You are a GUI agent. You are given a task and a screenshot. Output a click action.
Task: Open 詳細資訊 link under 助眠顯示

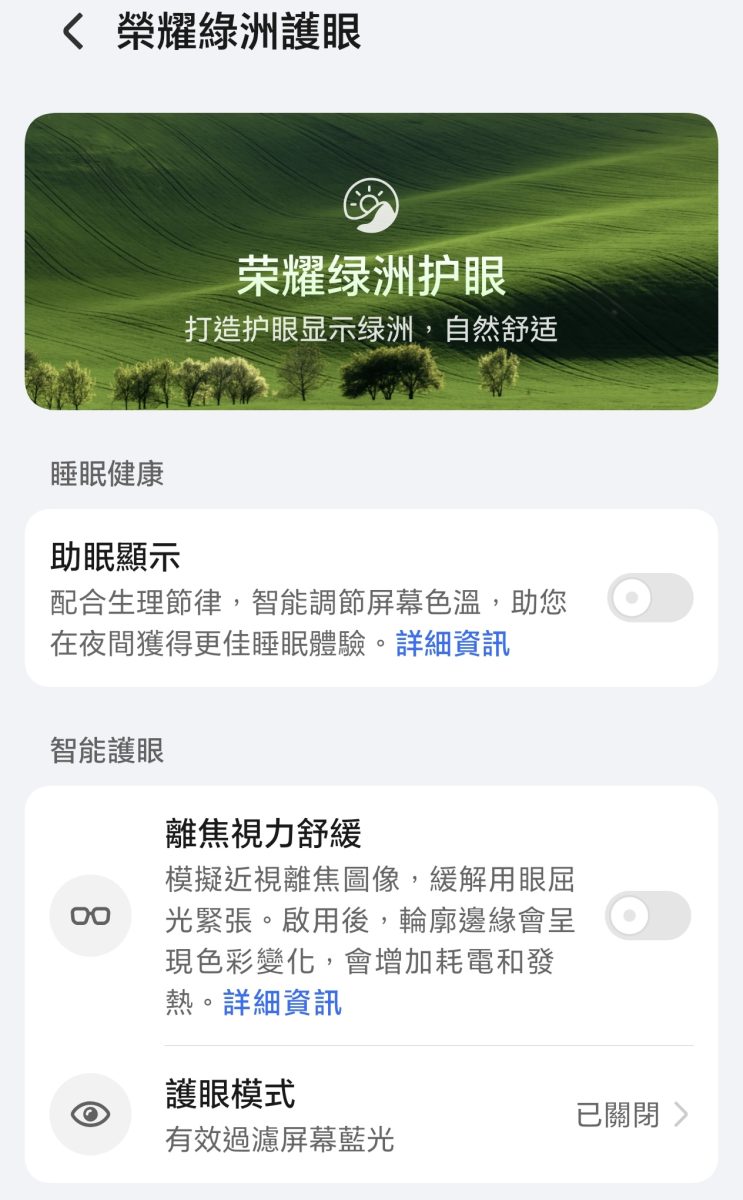[453, 643]
